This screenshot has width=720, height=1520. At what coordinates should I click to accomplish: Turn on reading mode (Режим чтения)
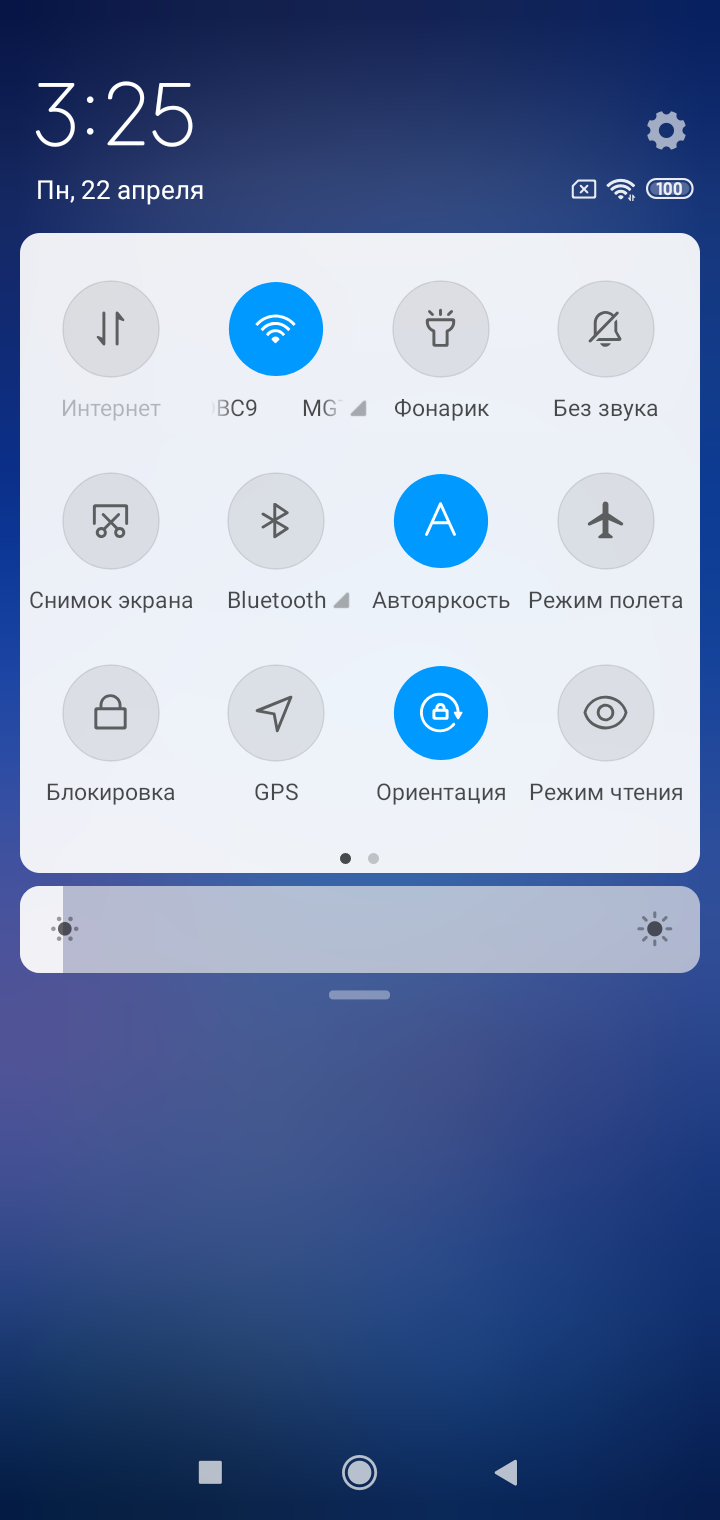pos(605,712)
